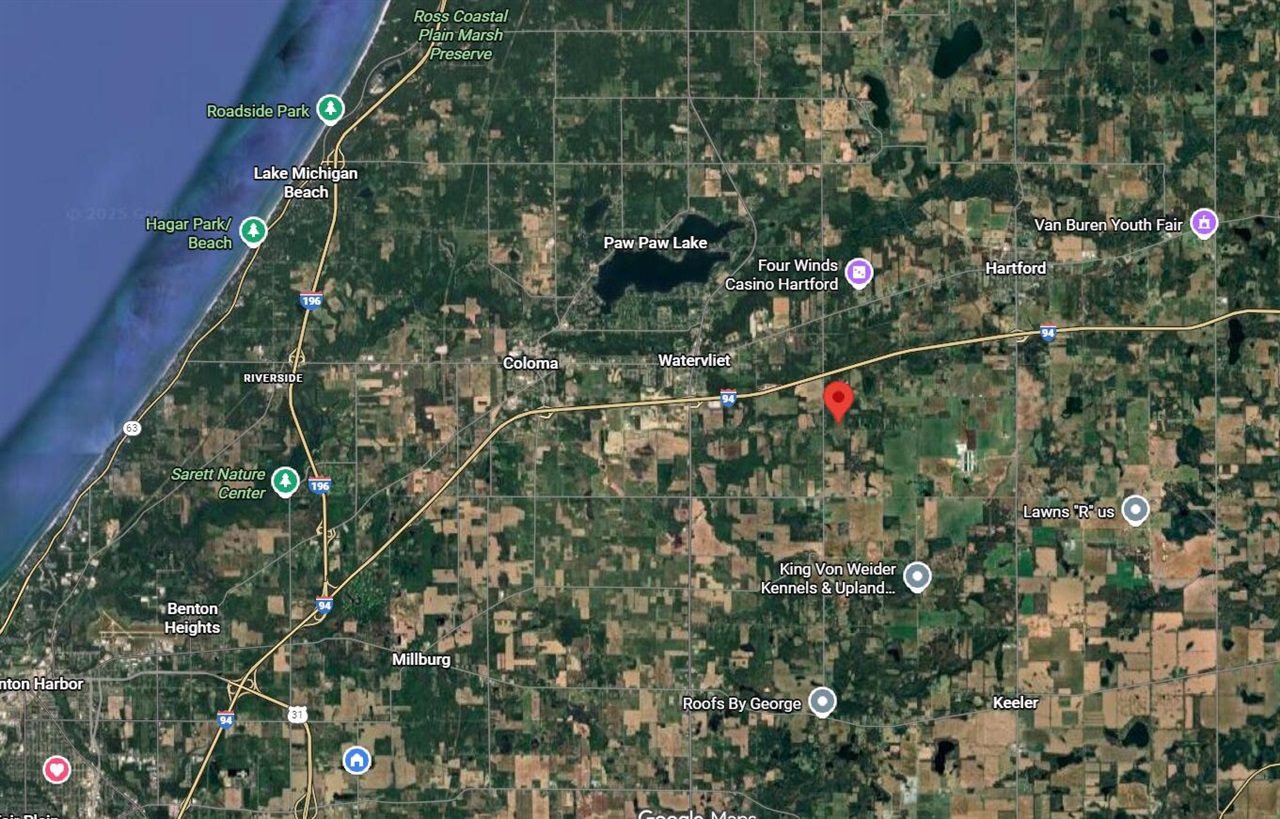Open King Von Weider Kennels marker
The height and width of the screenshot is (819, 1280).
917,576
